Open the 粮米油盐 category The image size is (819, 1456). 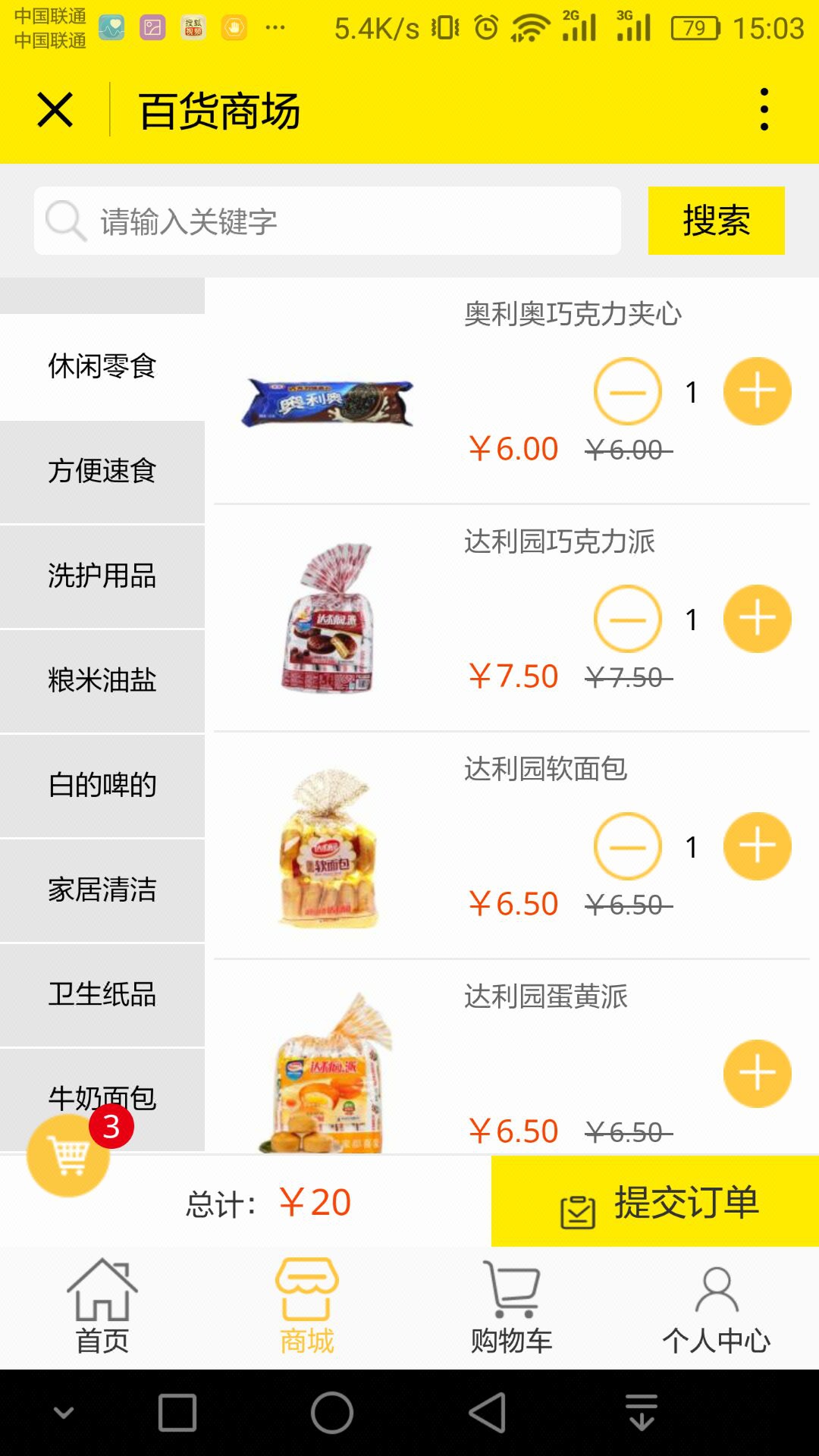tap(102, 681)
